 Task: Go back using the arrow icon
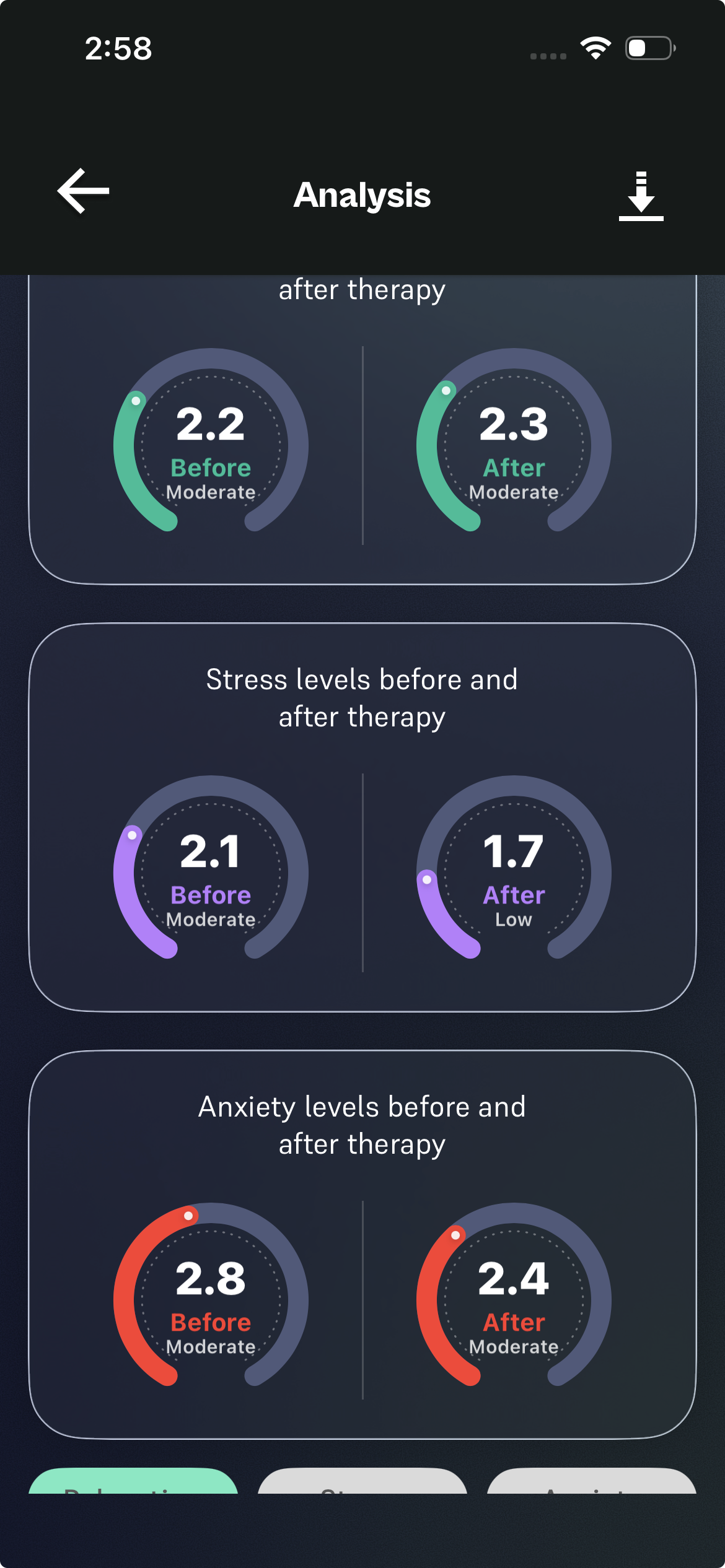click(x=84, y=191)
